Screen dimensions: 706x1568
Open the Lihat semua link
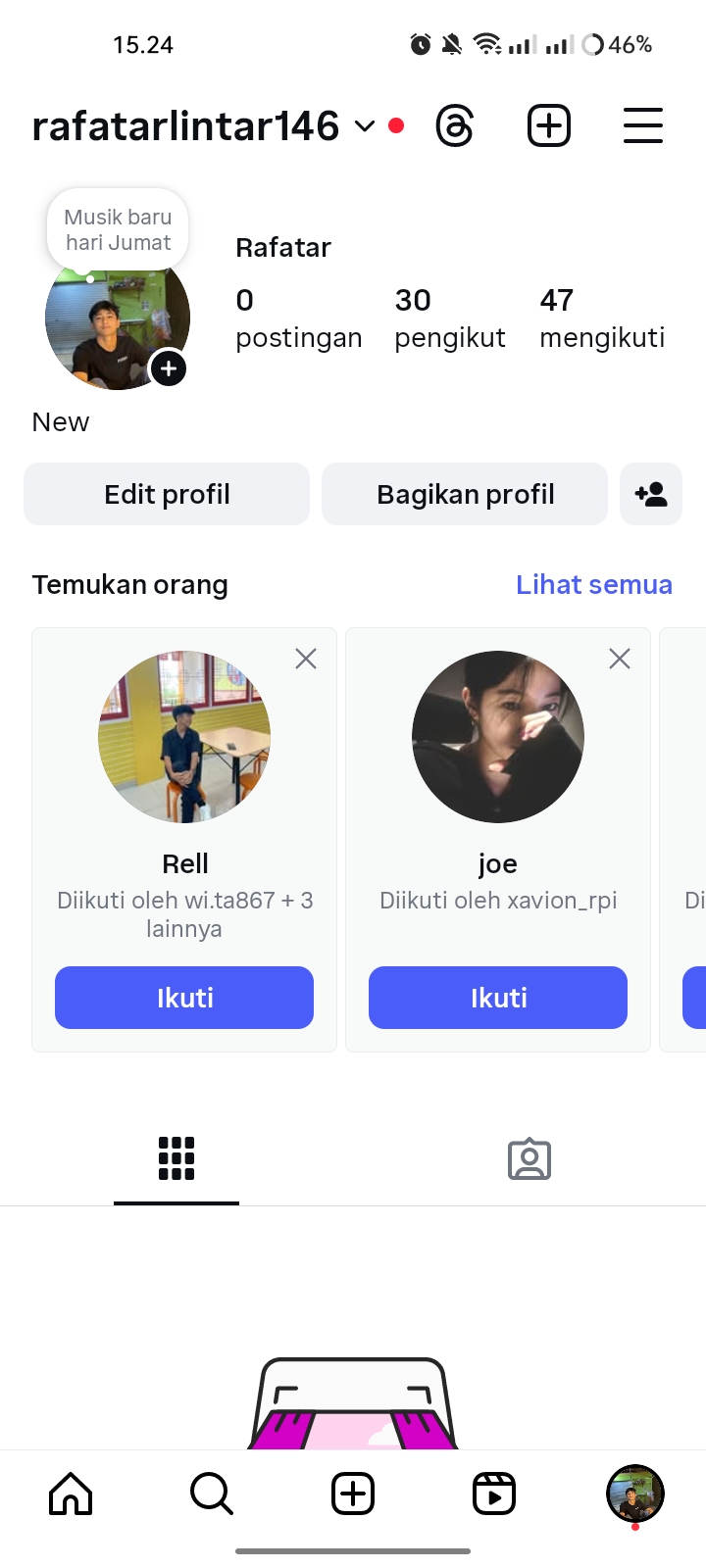(594, 584)
